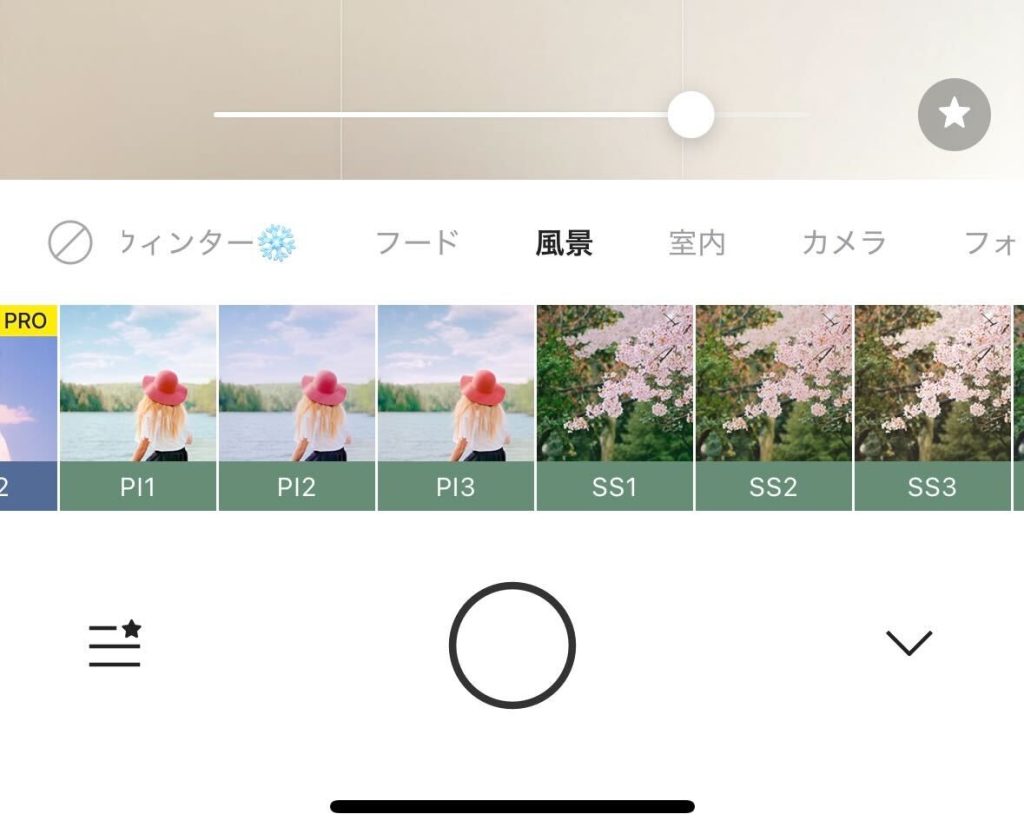Take a photo with the shutter button
1024x834 pixels.
(512, 645)
